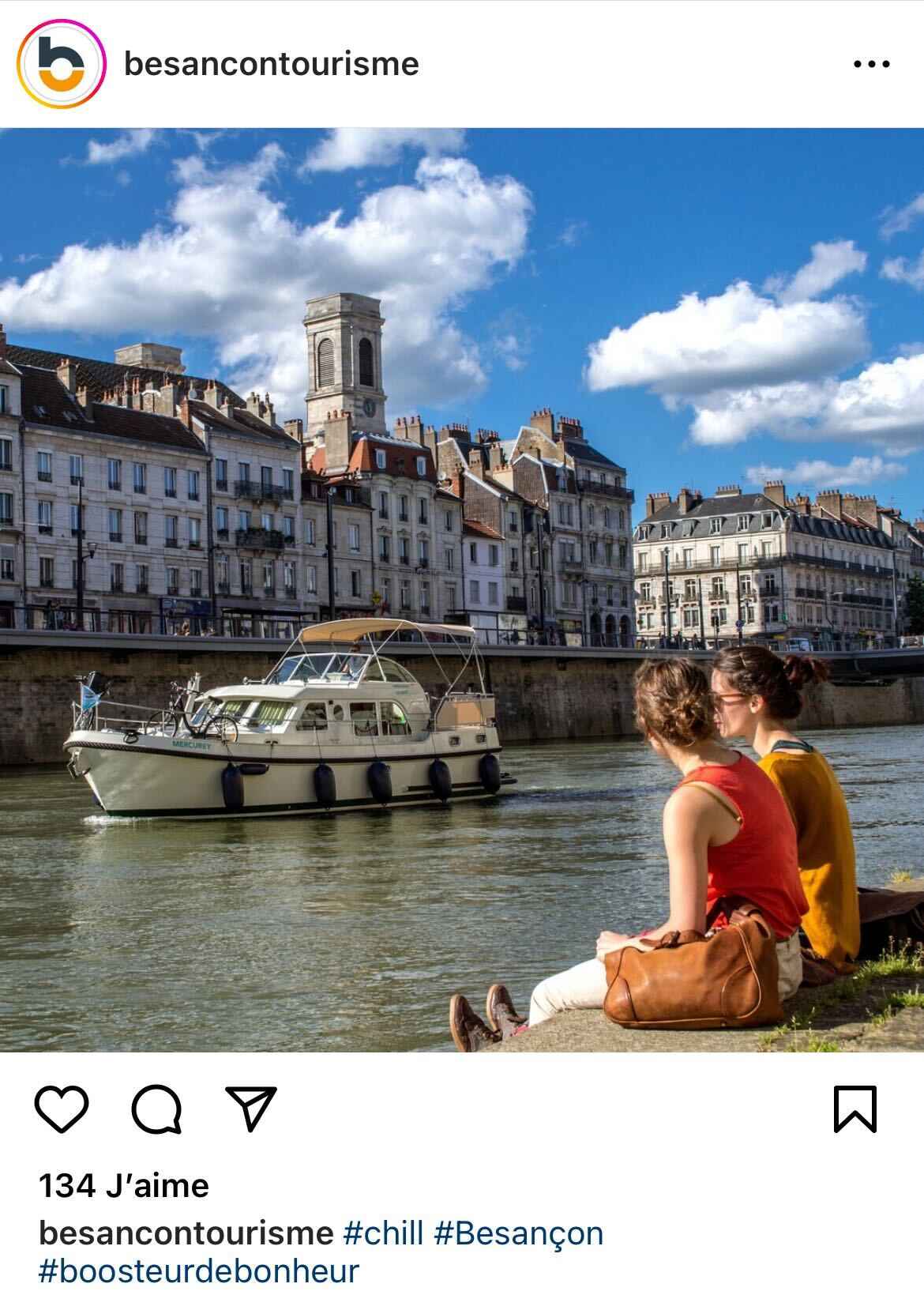The height and width of the screenshot is (1295, 924).
Task: Share the post using the paper plane icon
Action: pos(251,1111)
